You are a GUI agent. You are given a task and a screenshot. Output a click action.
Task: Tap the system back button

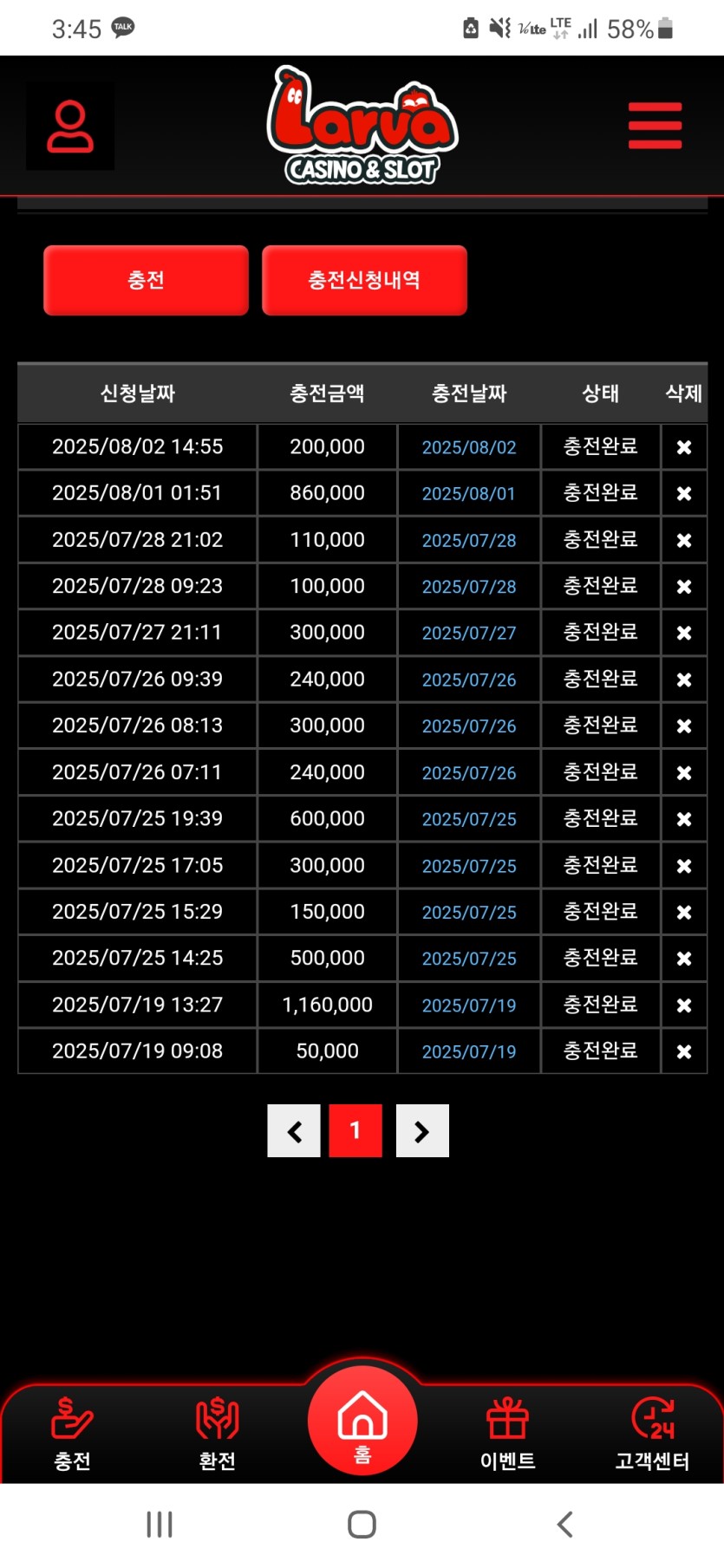click(x=564, y=1524)
